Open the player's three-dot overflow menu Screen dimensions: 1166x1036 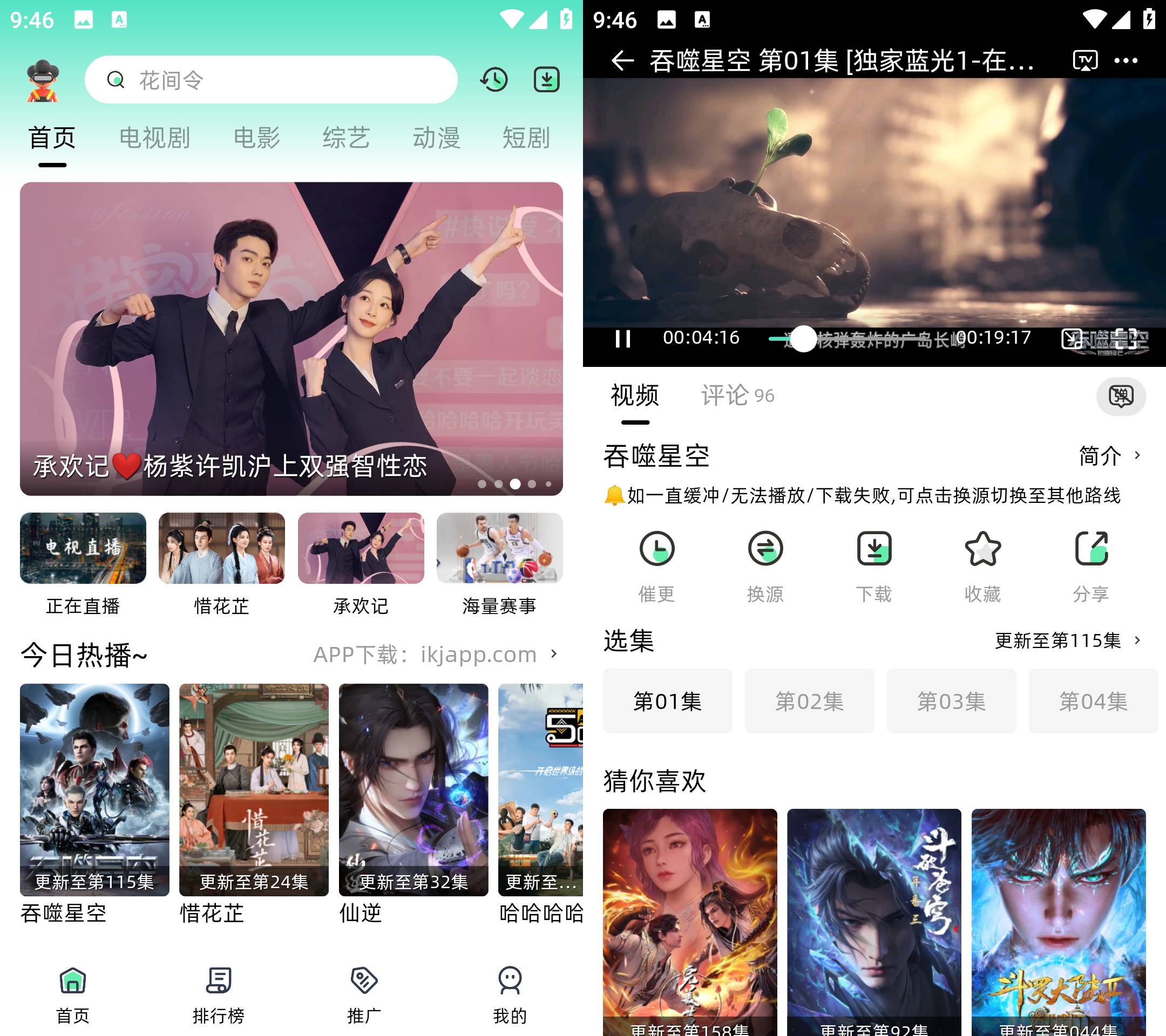1126,60
